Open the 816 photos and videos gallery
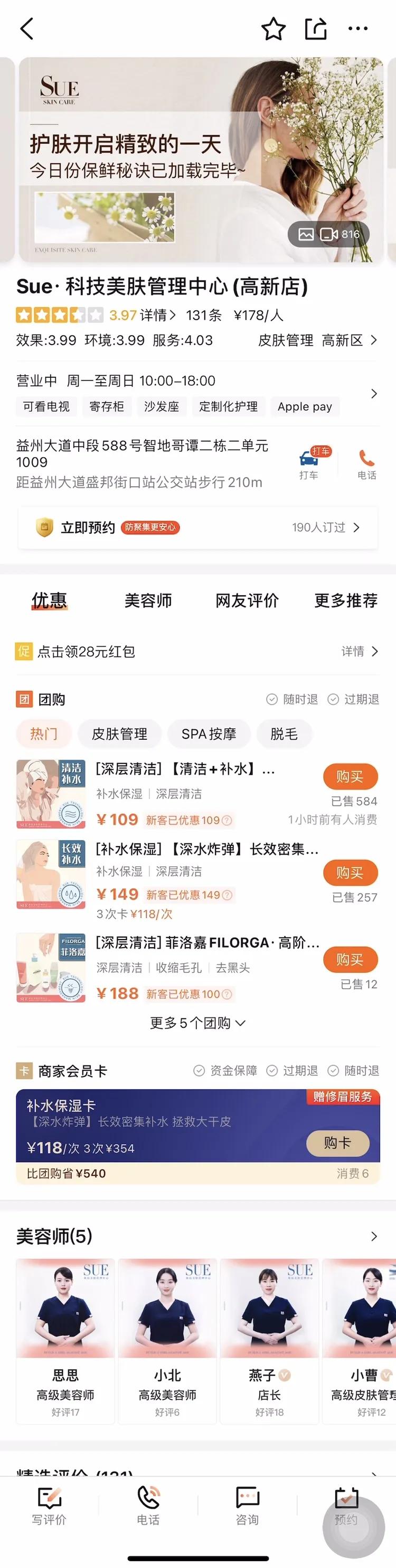The image size is (396, 1568). click(328, 234)
